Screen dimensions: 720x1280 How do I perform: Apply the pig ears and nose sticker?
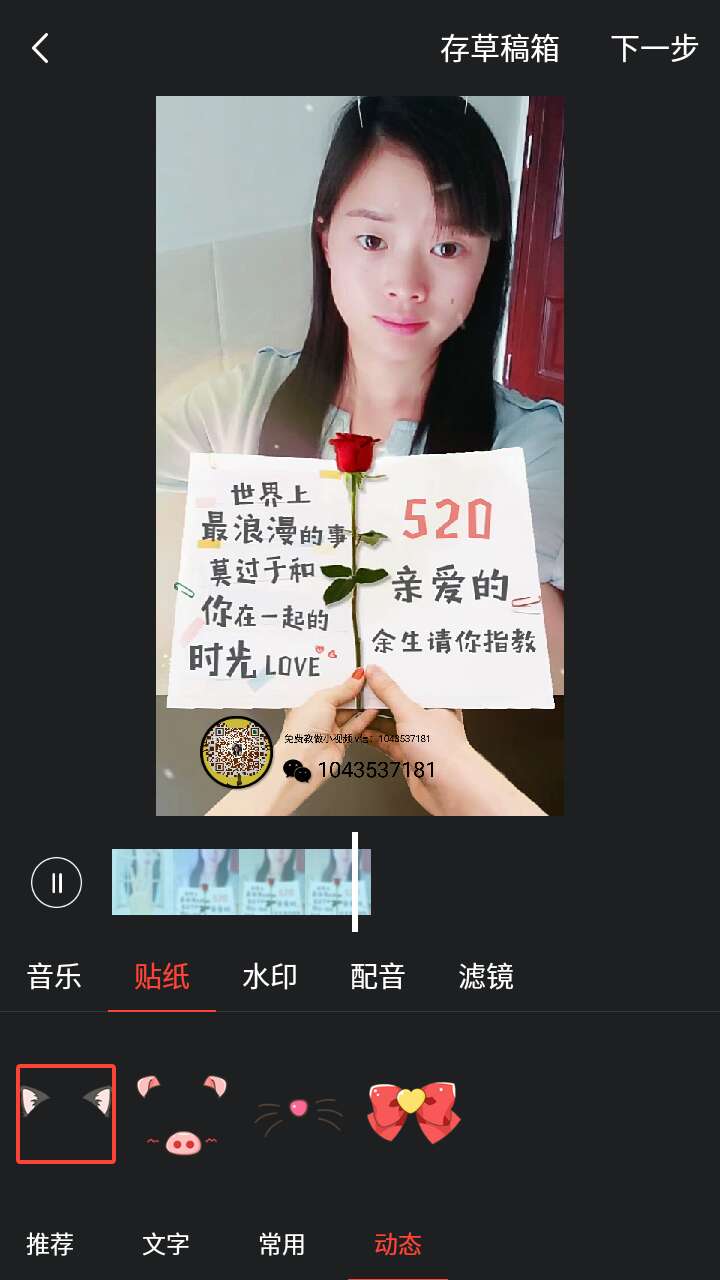click(x=182, y=1114)
